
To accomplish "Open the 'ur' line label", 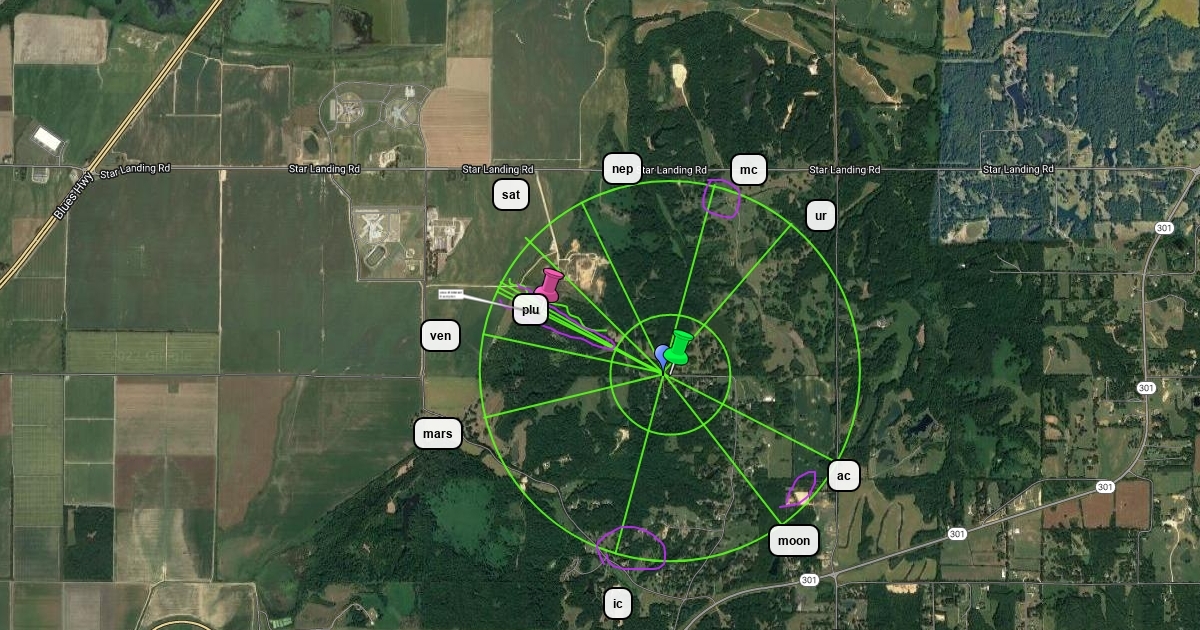I will click(x=821, y=215).
